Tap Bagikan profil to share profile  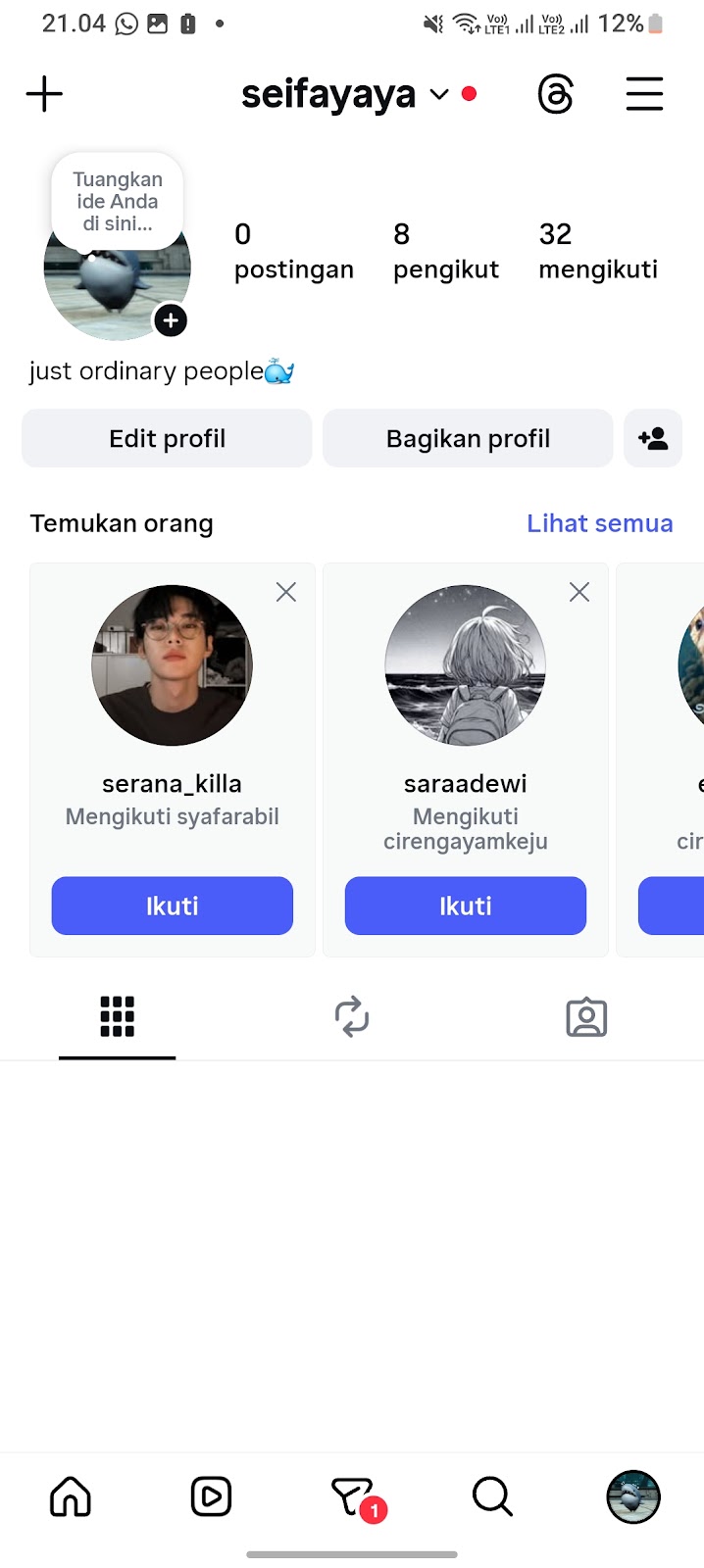click(468, 438)
